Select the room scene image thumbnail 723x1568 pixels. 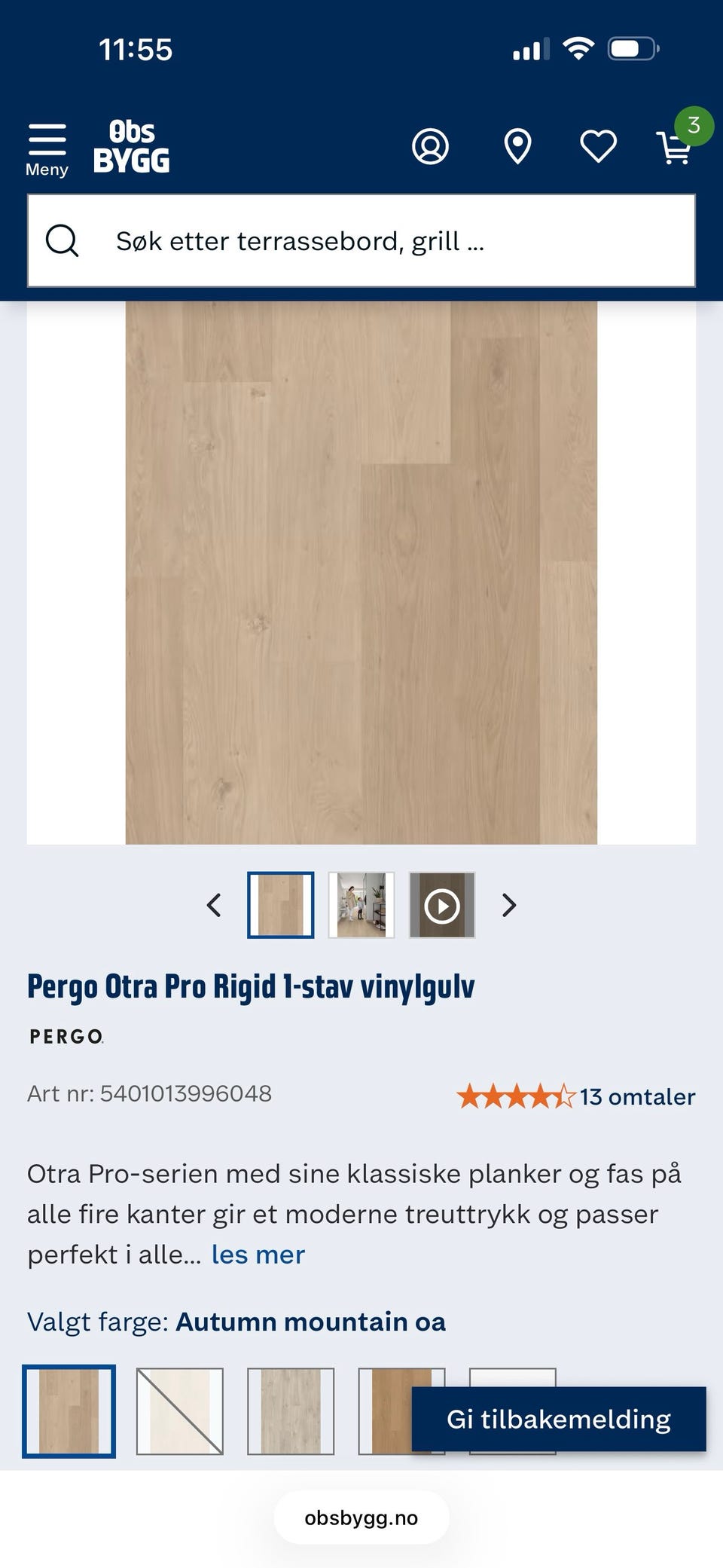tap(361, 905)
